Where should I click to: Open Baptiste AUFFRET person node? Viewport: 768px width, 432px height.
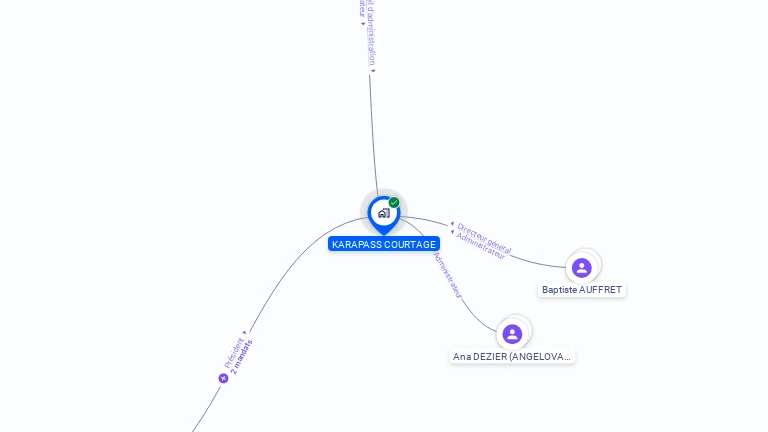582,267
